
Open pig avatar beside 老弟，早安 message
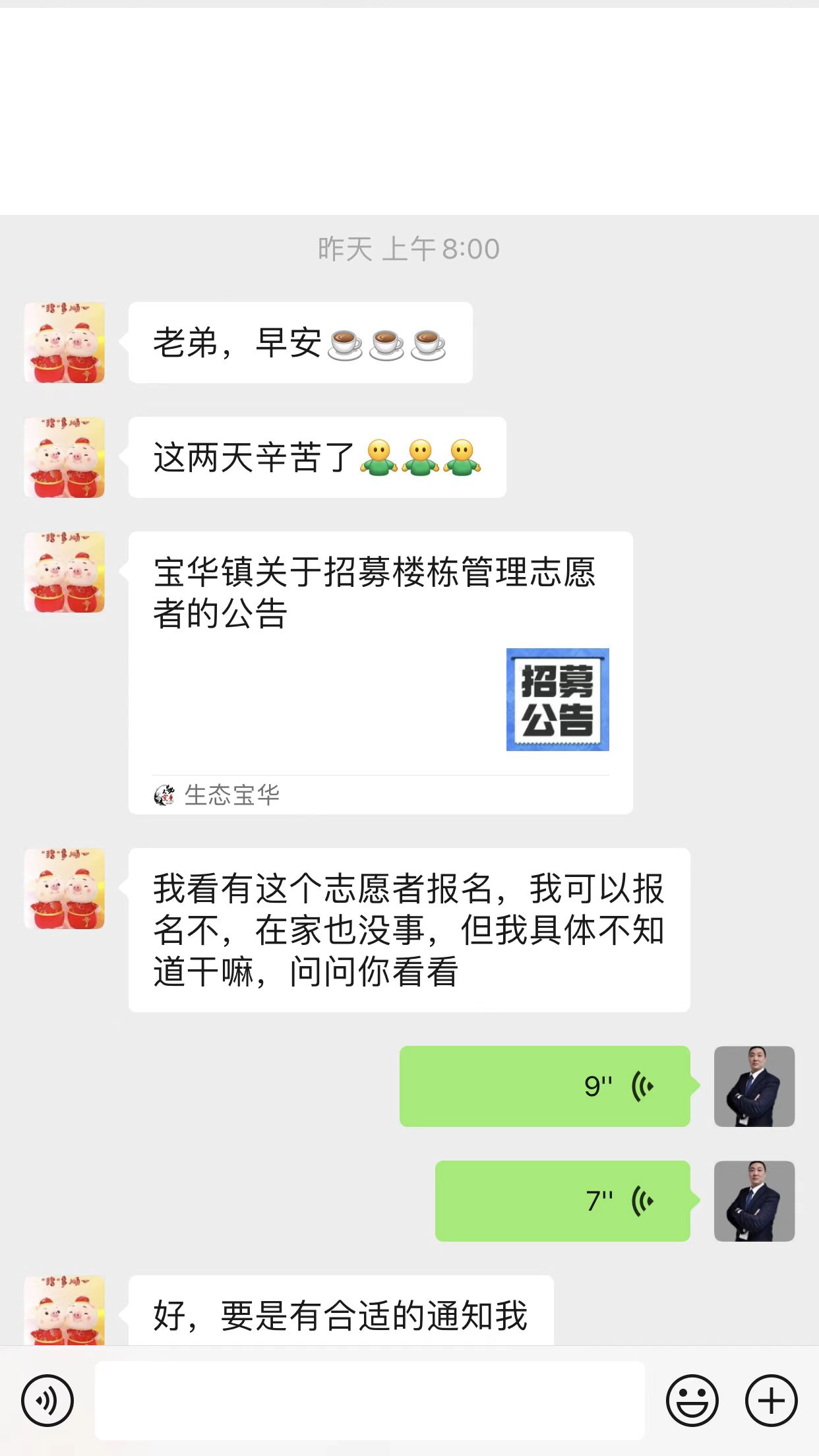point(65,343)
